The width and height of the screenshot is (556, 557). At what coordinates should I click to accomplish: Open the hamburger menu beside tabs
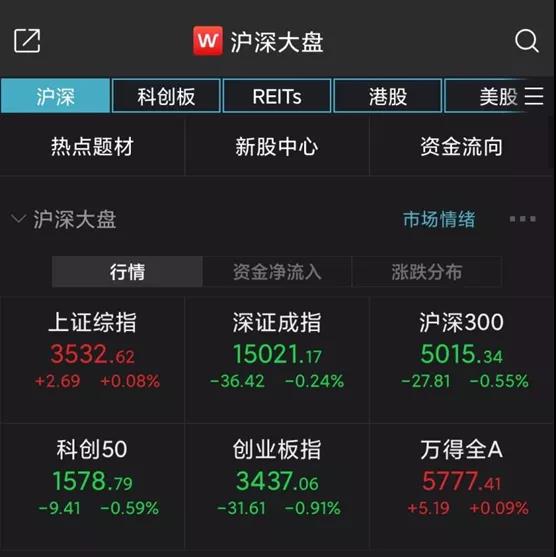[x=534, y=96]
